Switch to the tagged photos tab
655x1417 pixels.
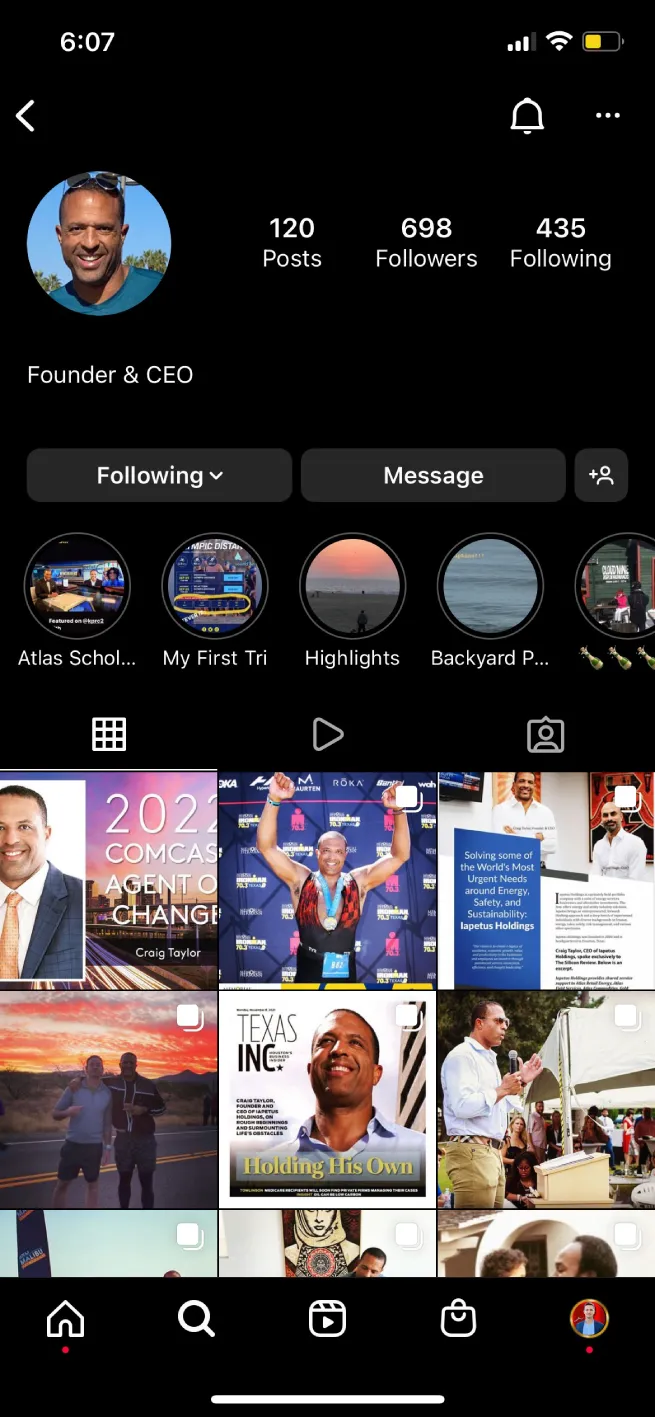(x=545, y=735)
